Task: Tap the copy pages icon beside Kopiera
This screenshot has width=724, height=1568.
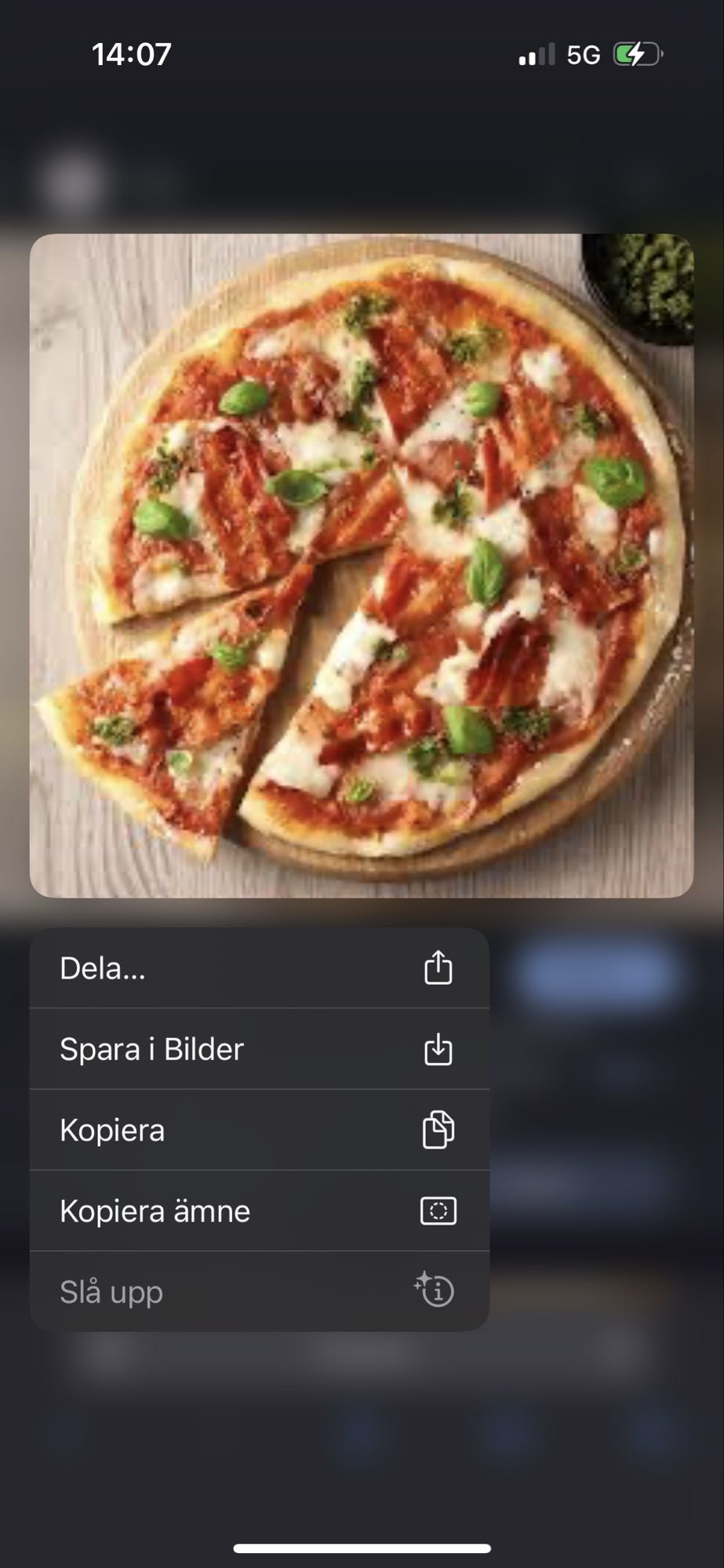Action: (x=438, y=1131)
